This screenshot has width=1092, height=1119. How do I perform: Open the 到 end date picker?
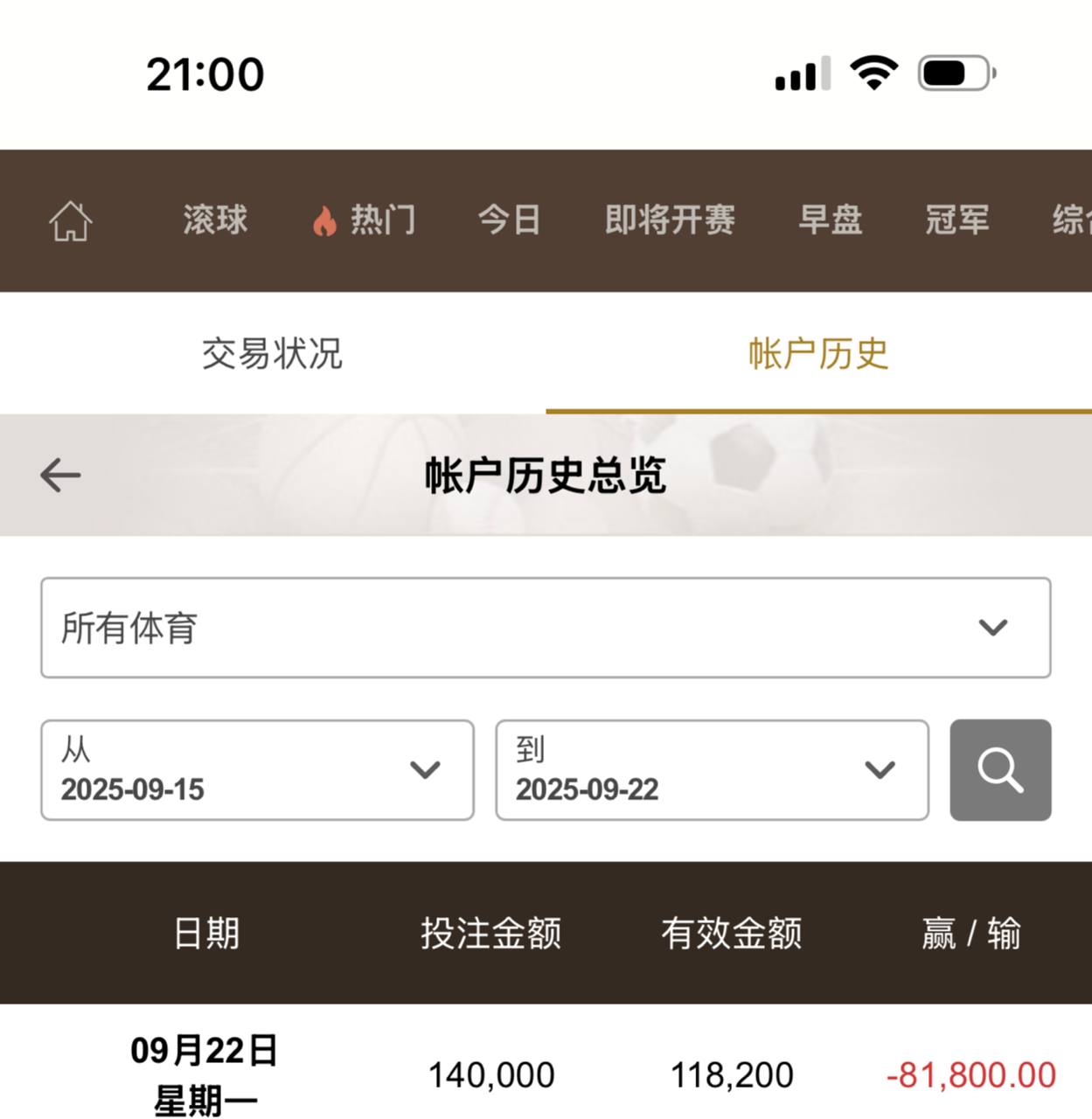[712, 770]
